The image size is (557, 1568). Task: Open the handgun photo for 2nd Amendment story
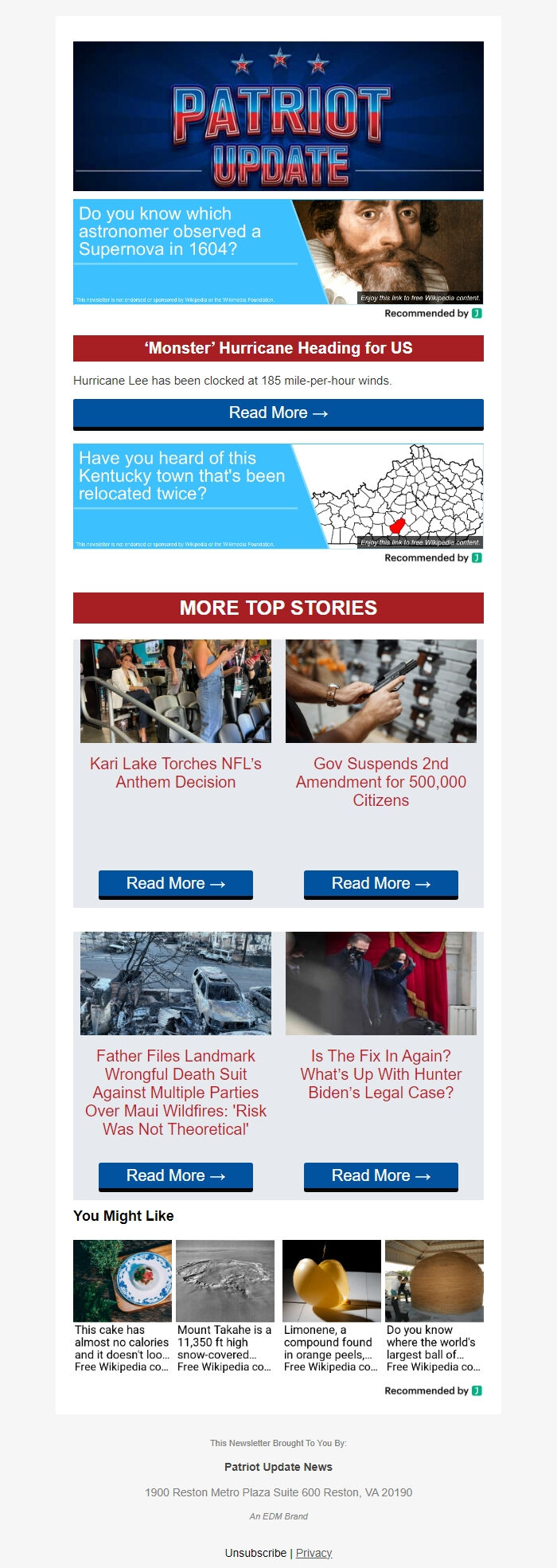(x=381, y=691)
